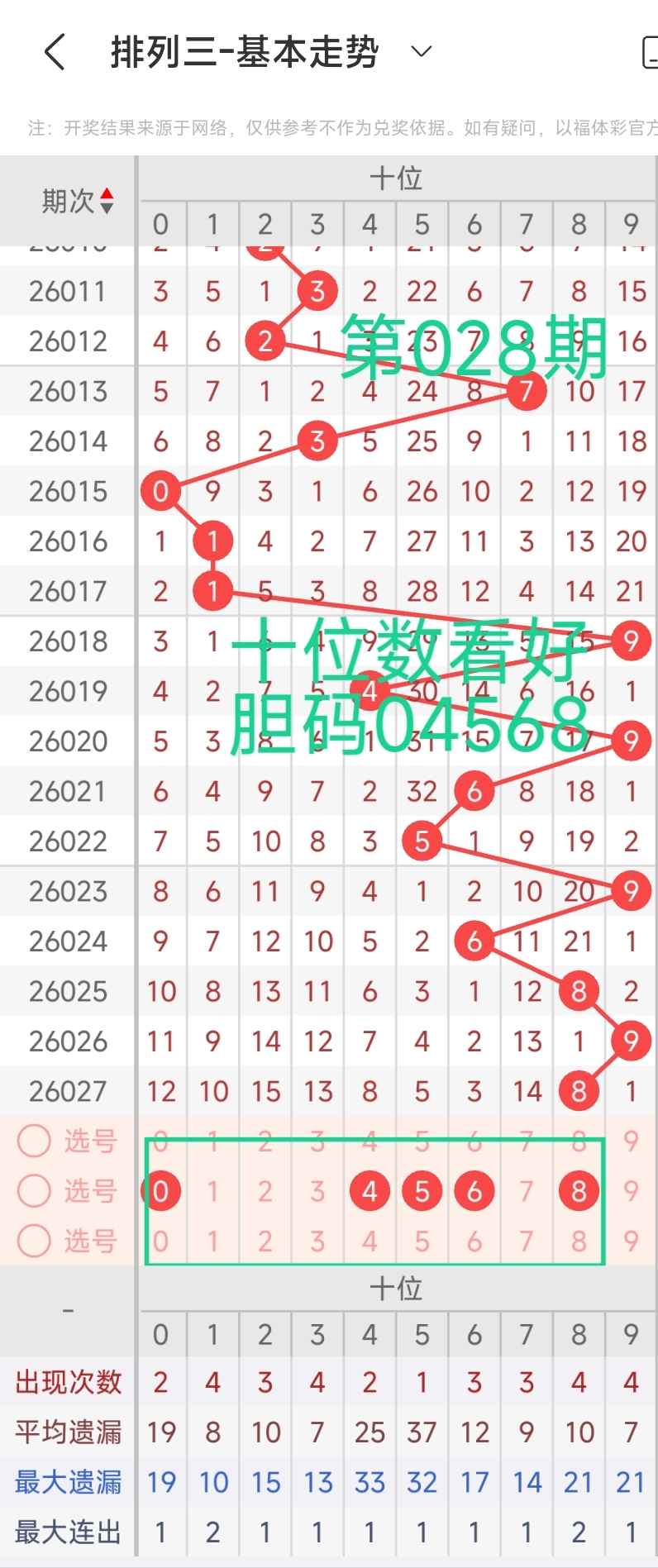Select the third 选号 radio circle
The width and height of the screenshot is (658, 1568).
[x=34, y=1242]
